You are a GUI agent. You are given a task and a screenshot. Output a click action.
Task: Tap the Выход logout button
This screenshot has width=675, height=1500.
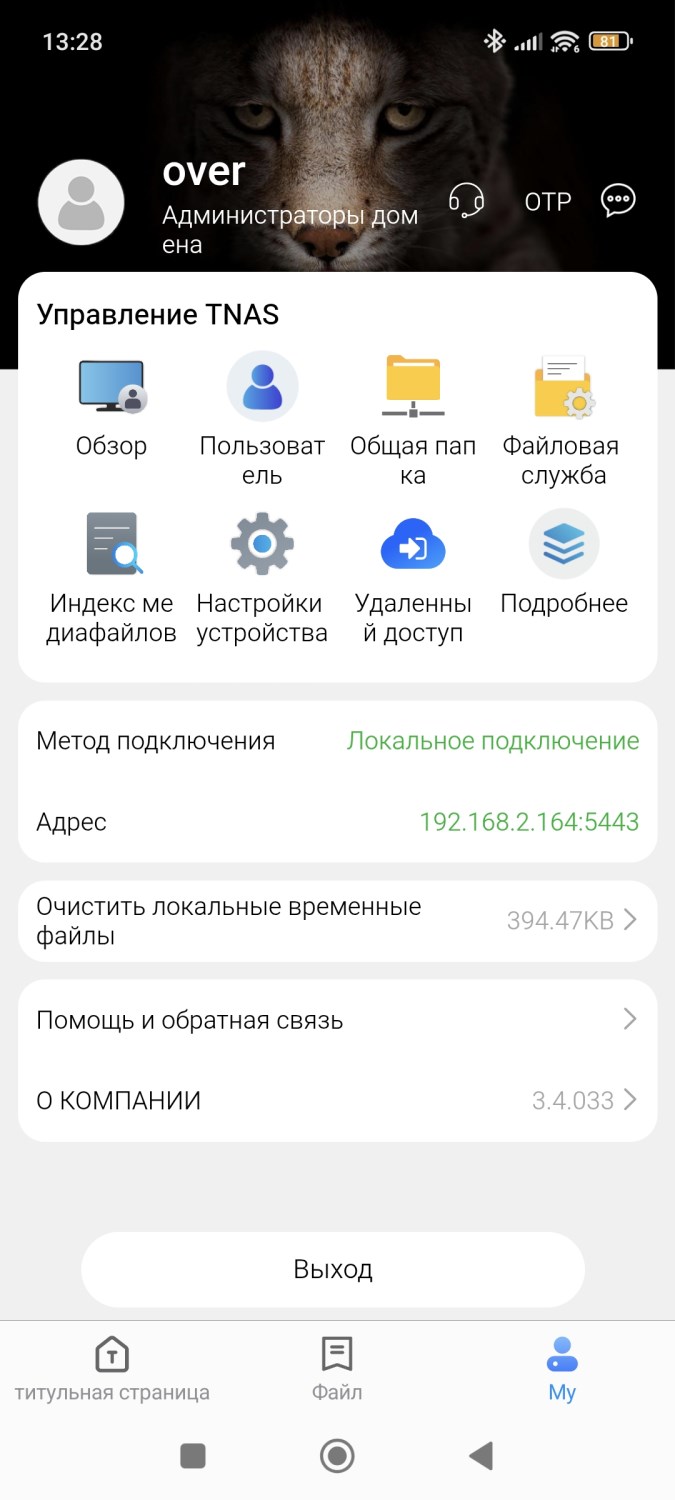[333, 1269]
